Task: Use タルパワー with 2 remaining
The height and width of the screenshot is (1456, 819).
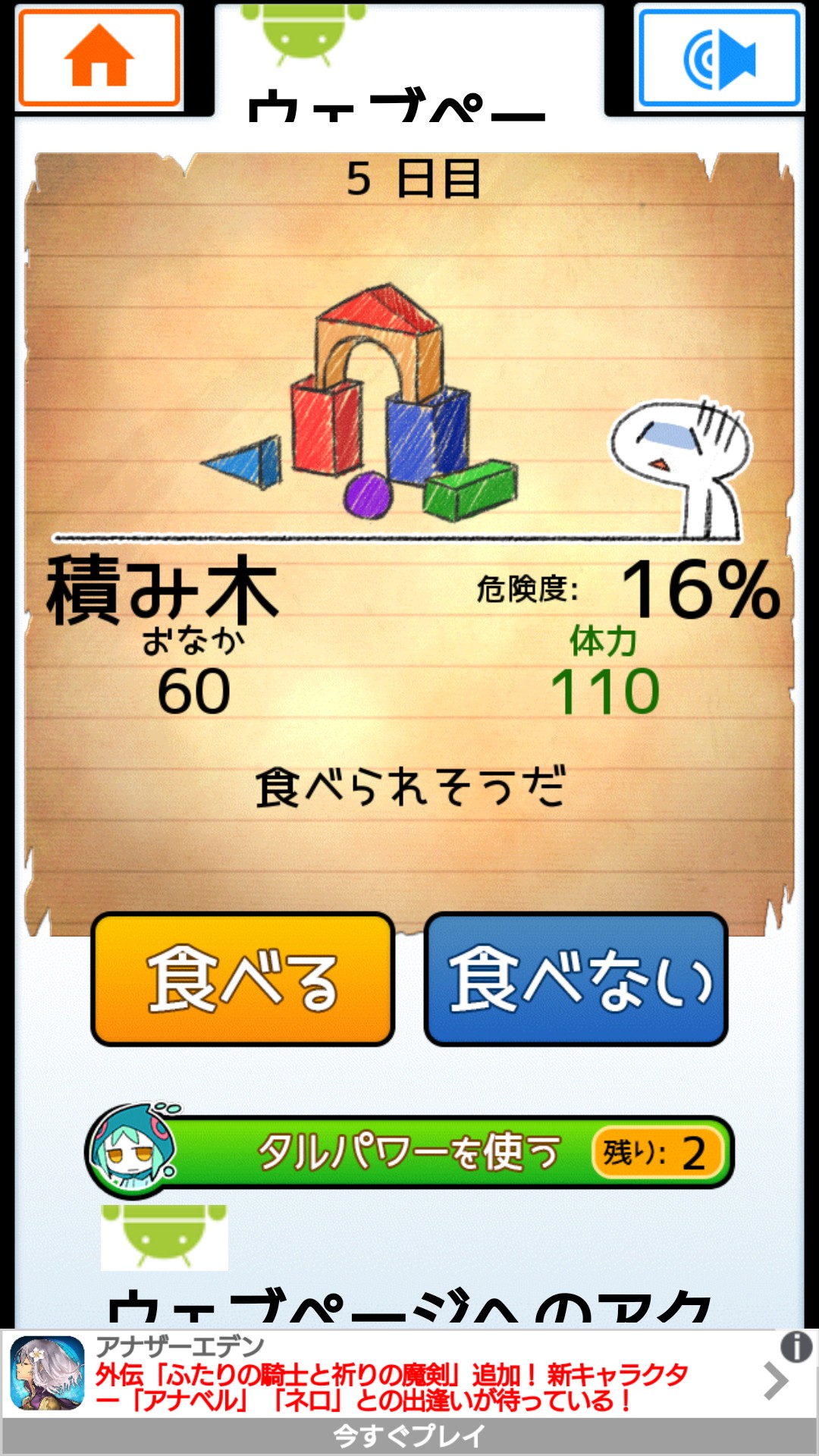Action: (x=409, y=1152)
